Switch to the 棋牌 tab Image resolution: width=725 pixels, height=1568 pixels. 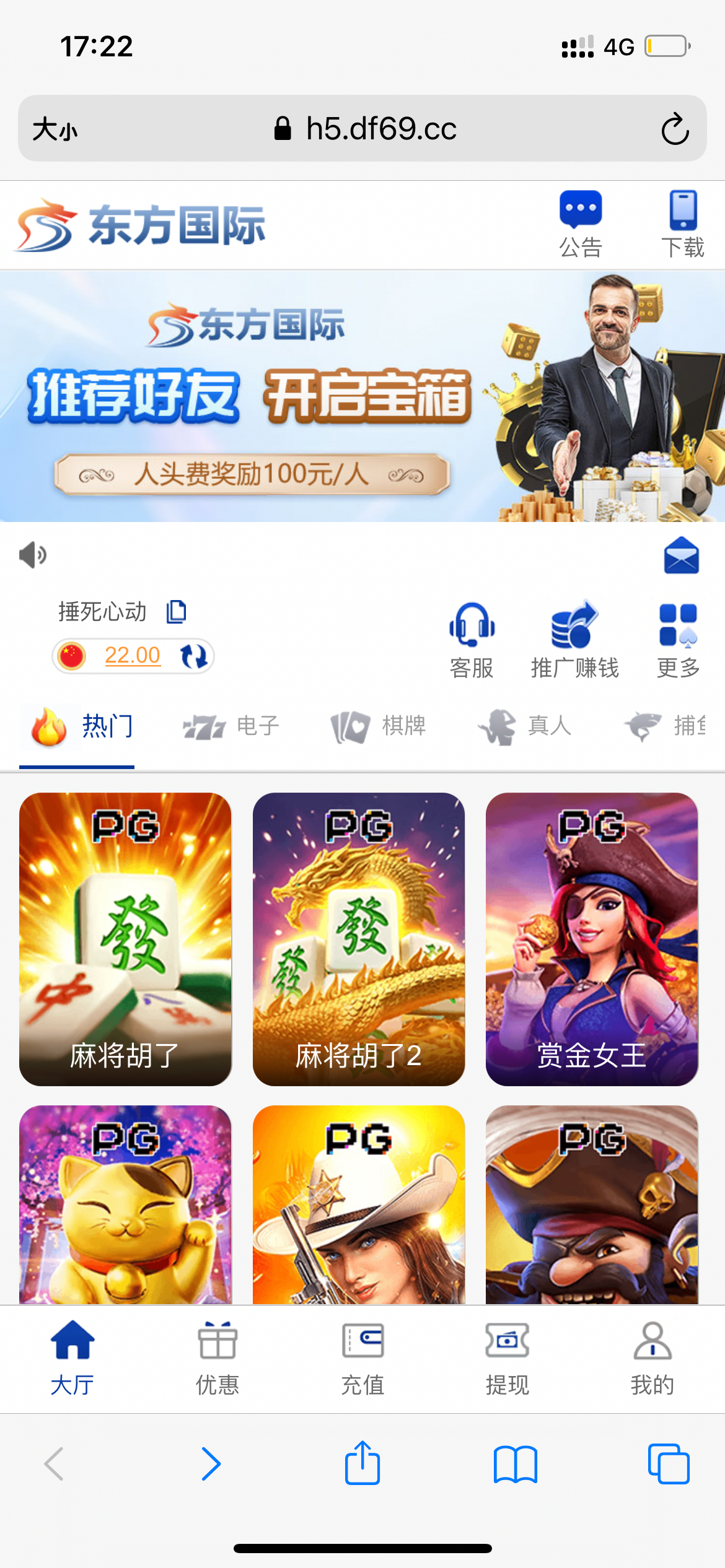point(378,726)
